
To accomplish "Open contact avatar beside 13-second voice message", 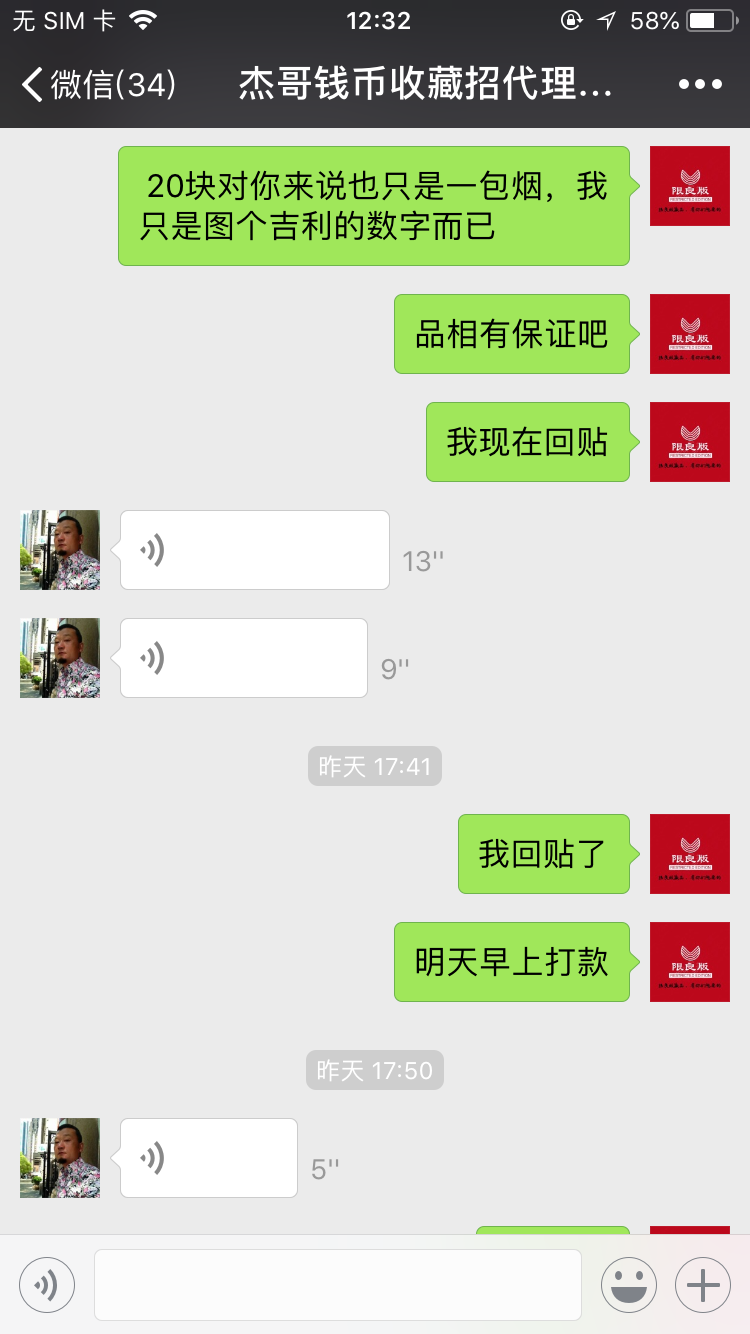I will [x=60, y=550].
